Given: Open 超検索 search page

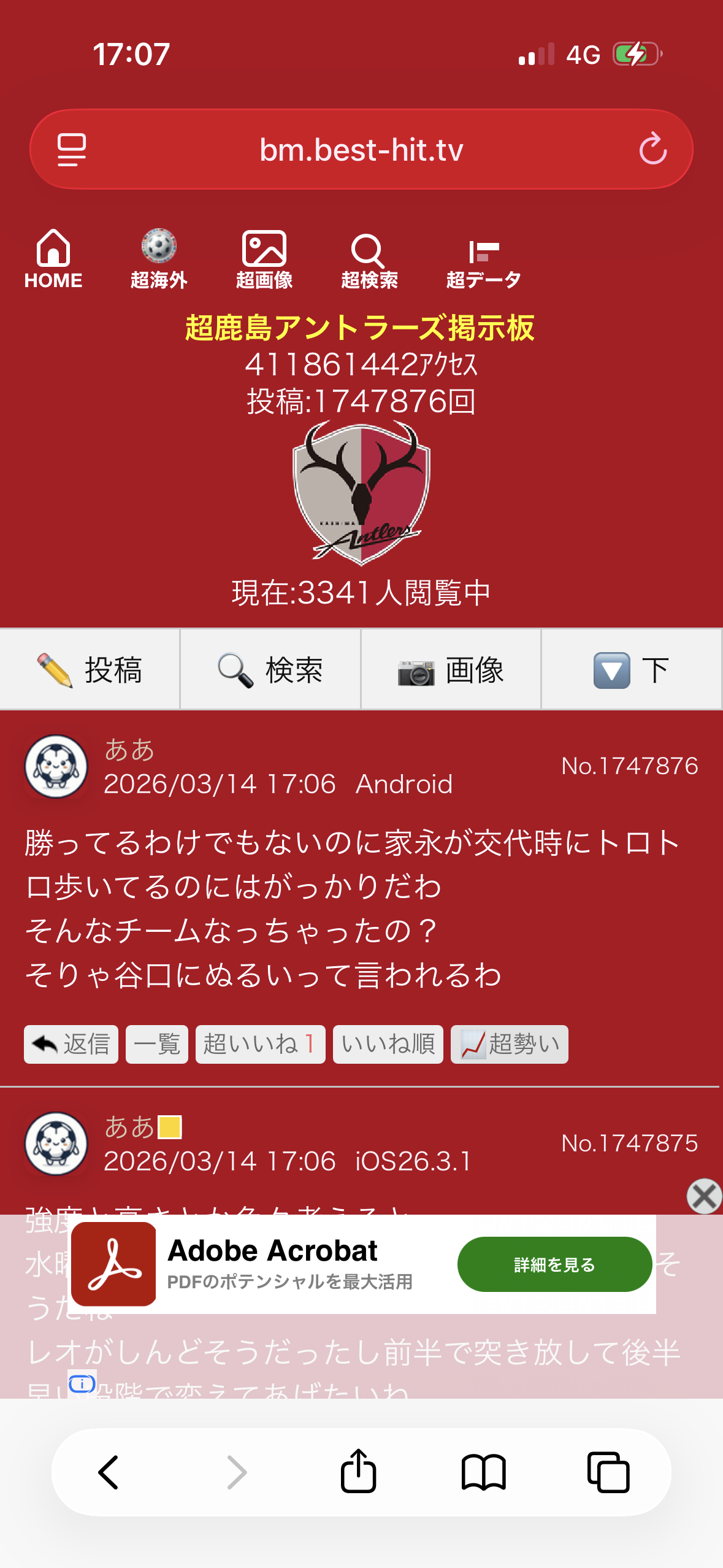Looking at the screenshot, I should [369, 259].
